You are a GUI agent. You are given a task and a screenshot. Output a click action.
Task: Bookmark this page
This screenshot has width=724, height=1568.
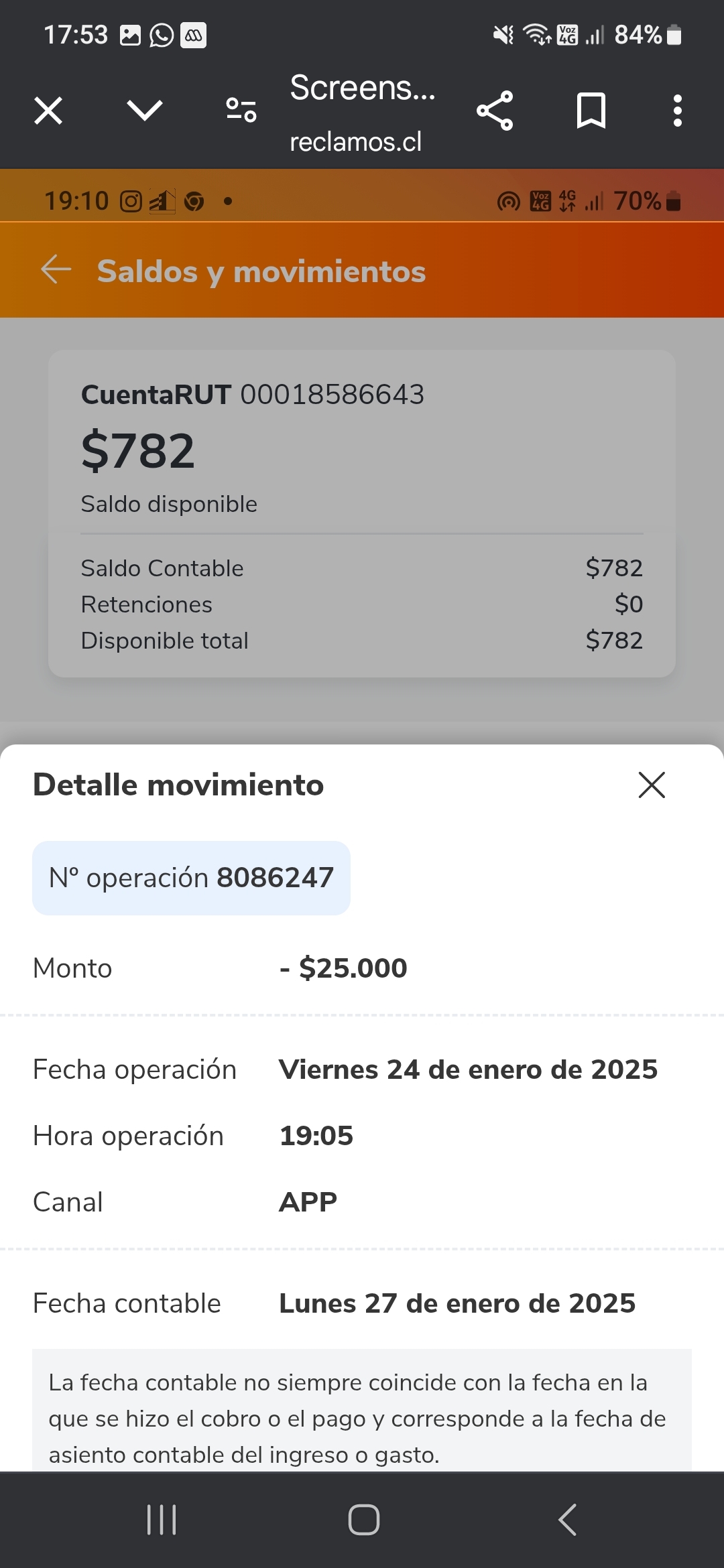click(591, 111)
